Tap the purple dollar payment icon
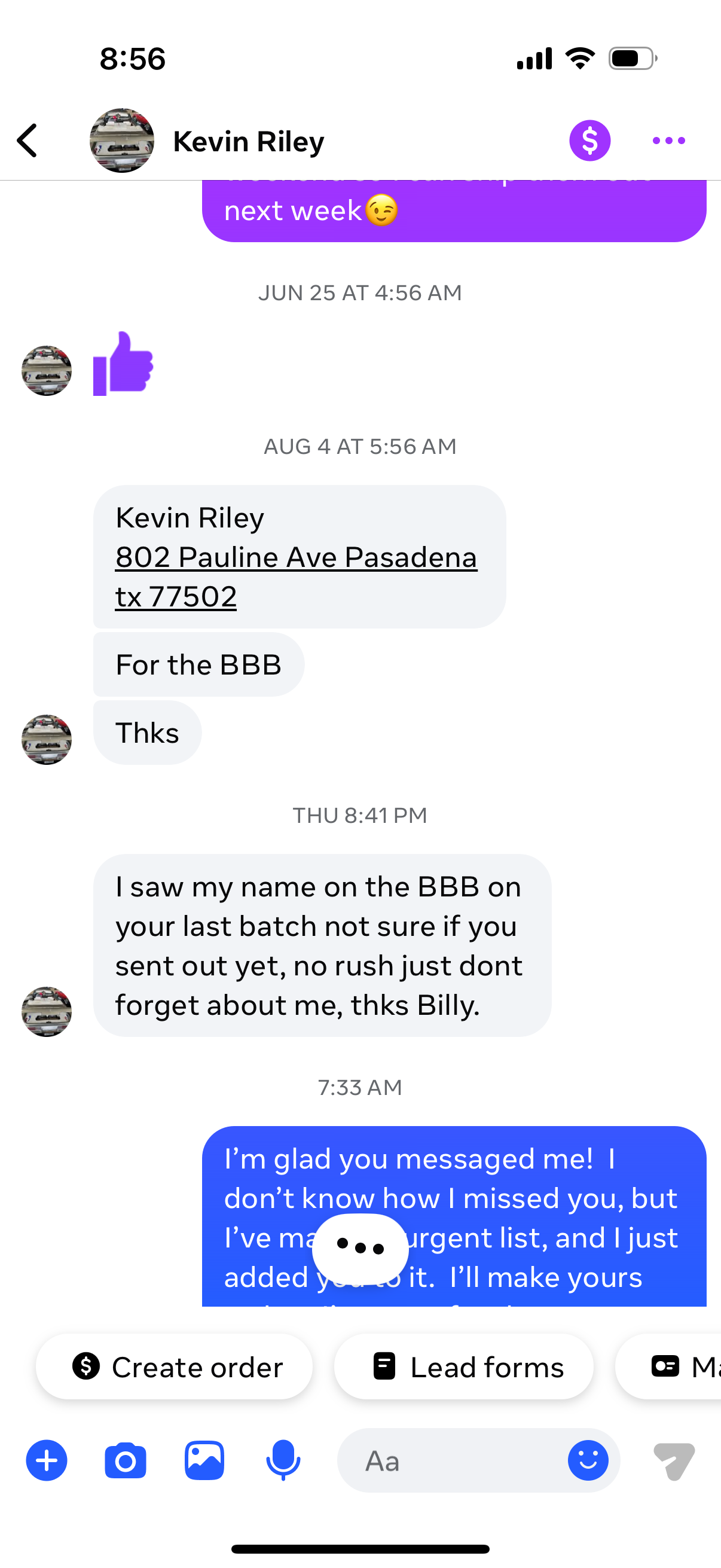This screenshot has height=1568, width=721. (x=589, y=141)
